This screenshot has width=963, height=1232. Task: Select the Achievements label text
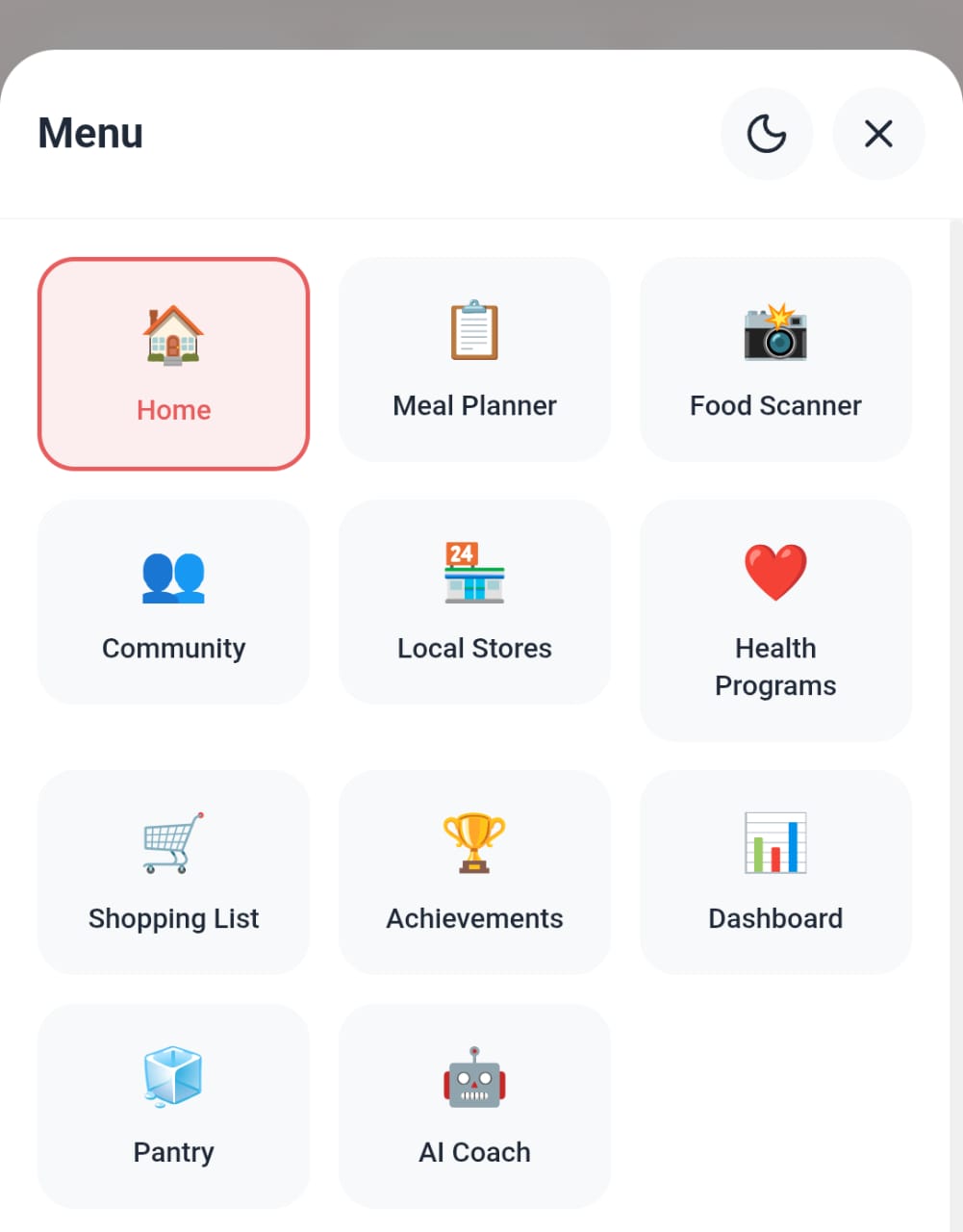(473, 918)
